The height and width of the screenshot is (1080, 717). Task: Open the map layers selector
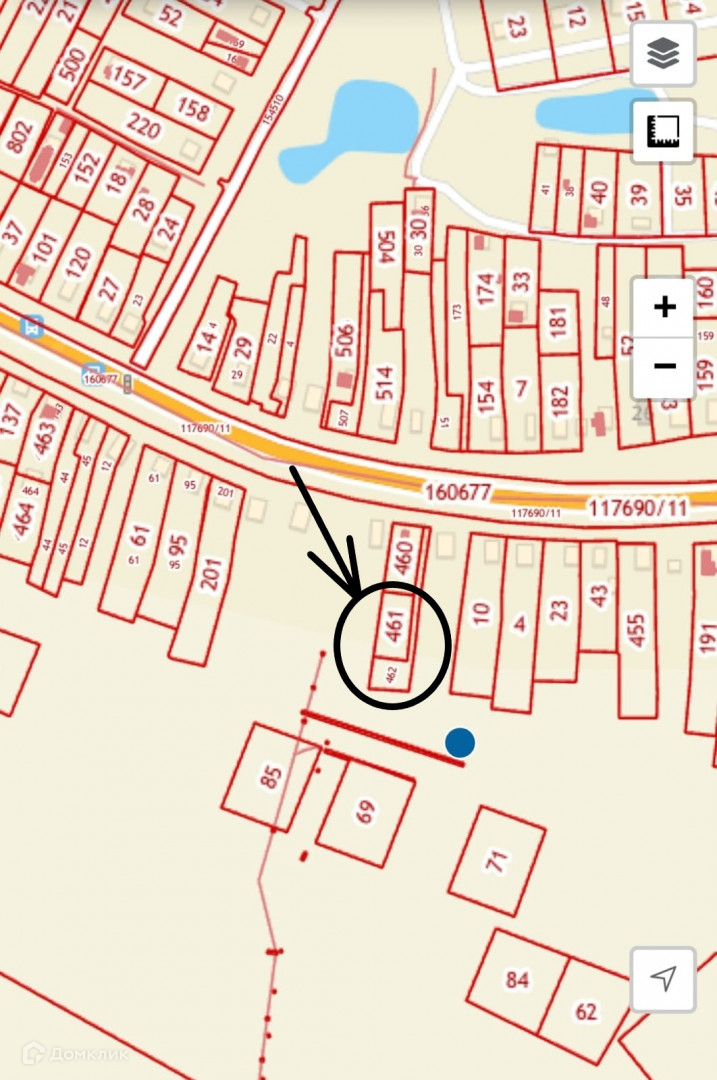(663, 54)
